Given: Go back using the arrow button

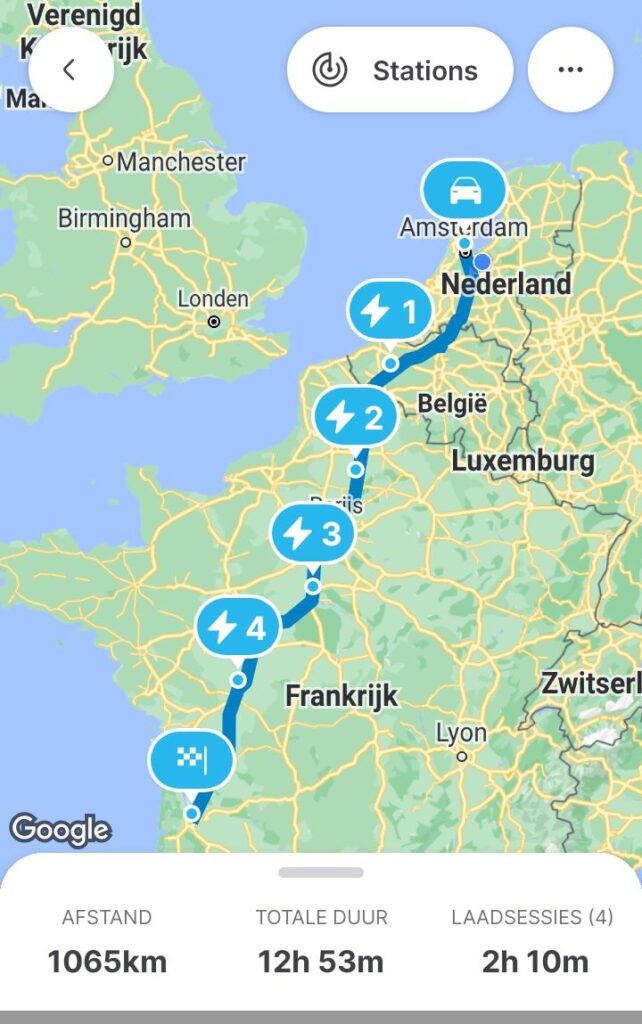Looking at the screenshot, I should point(70,70).
